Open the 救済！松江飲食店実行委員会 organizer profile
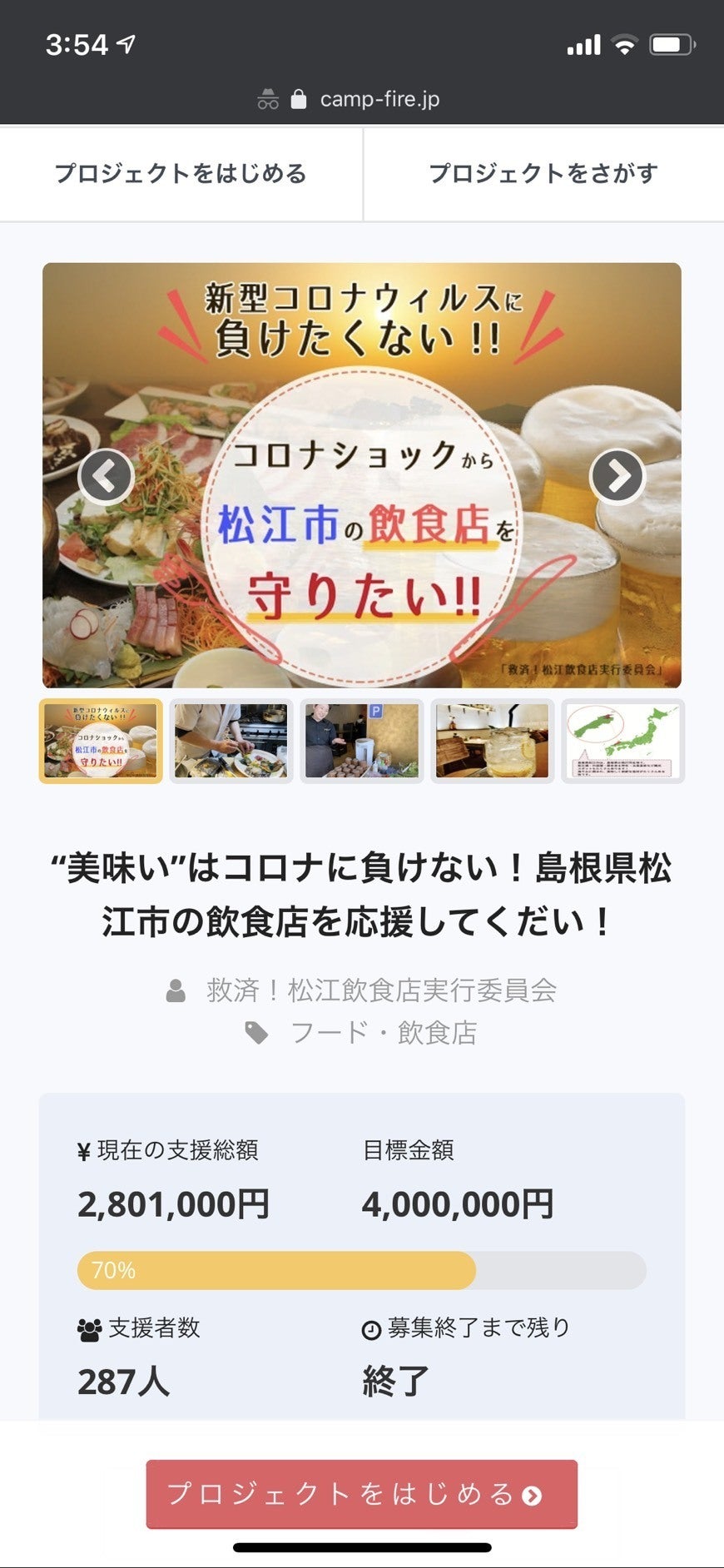724x1568 pixels. click(x=381, y=990)
